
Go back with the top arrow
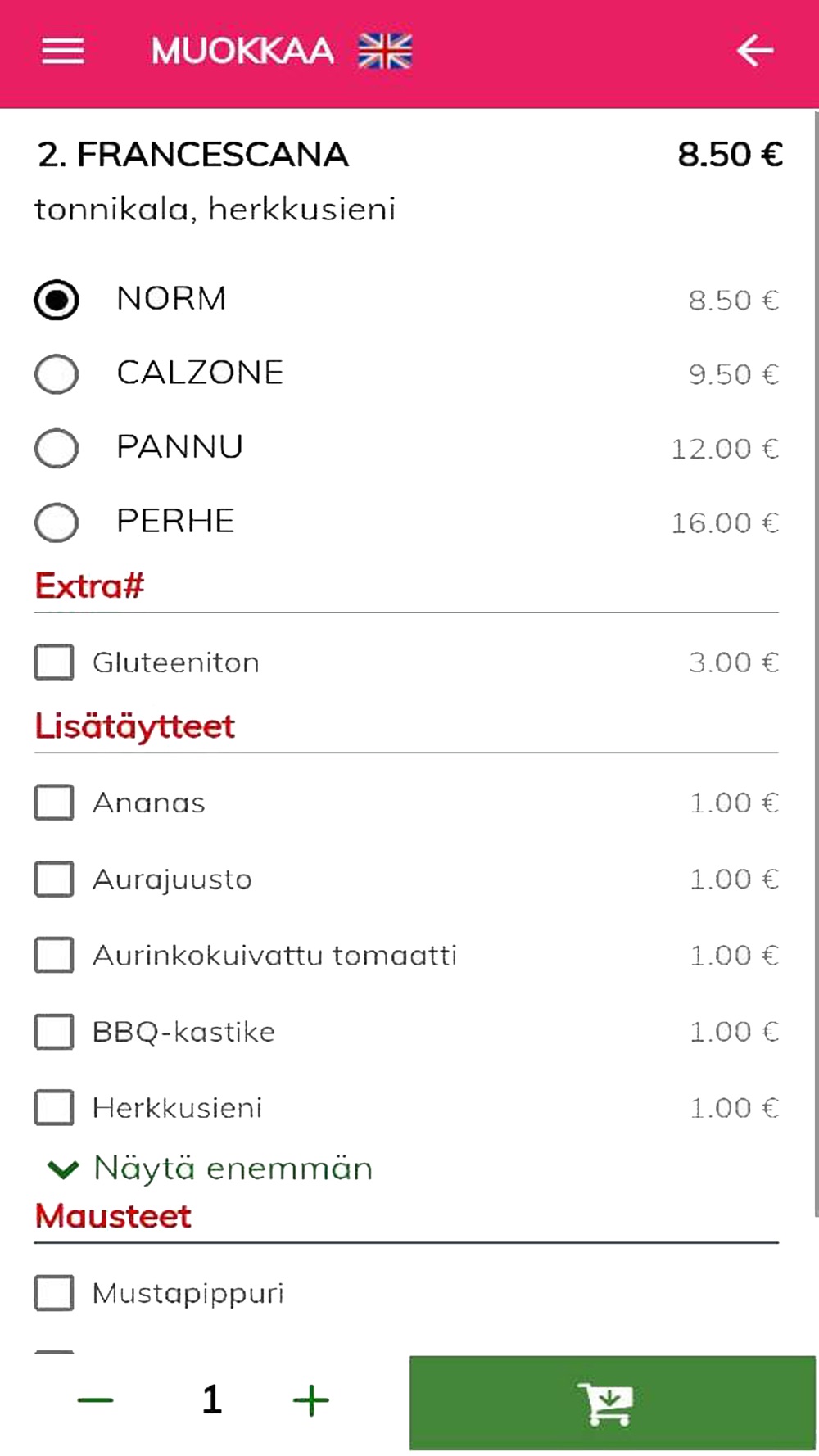tap(754, 51)
